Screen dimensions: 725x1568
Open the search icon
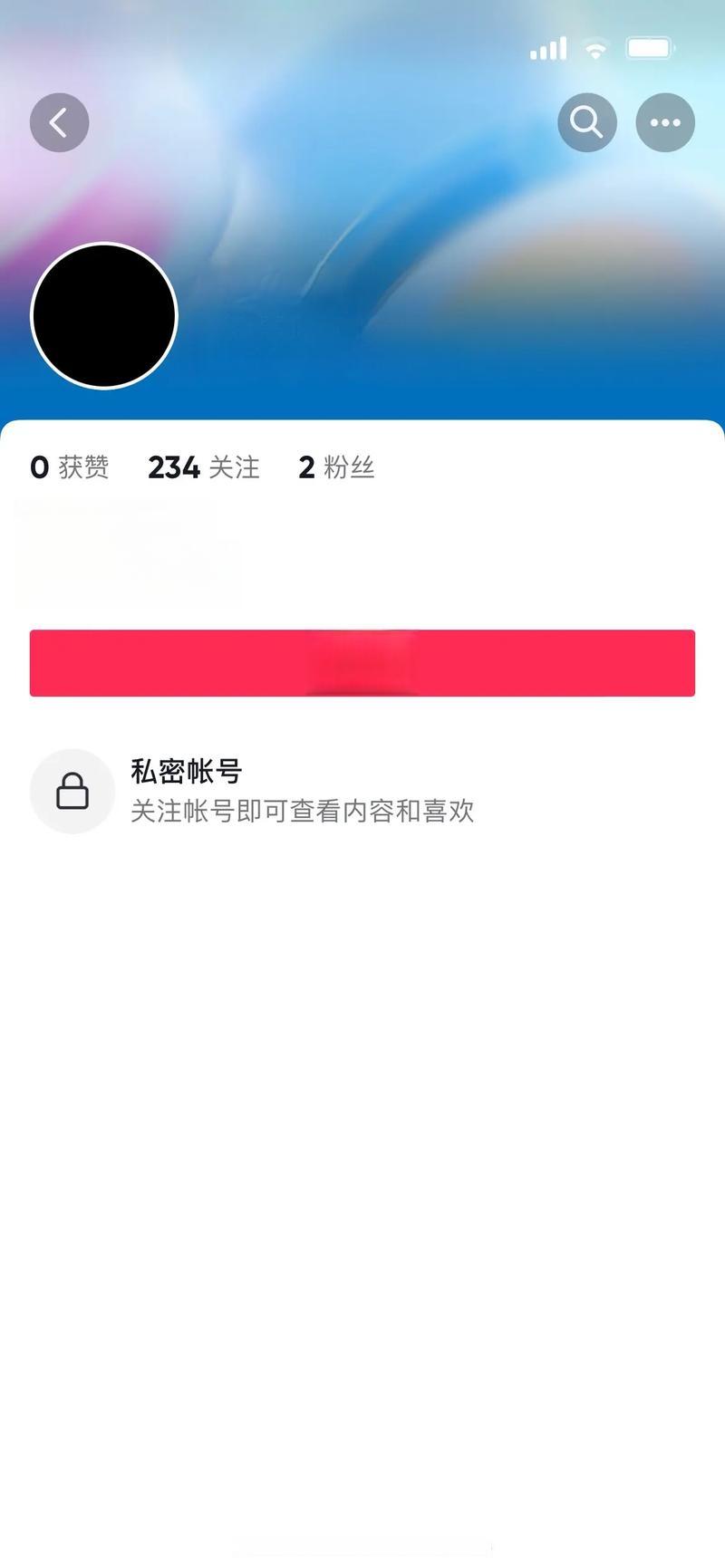coord(587,121)
